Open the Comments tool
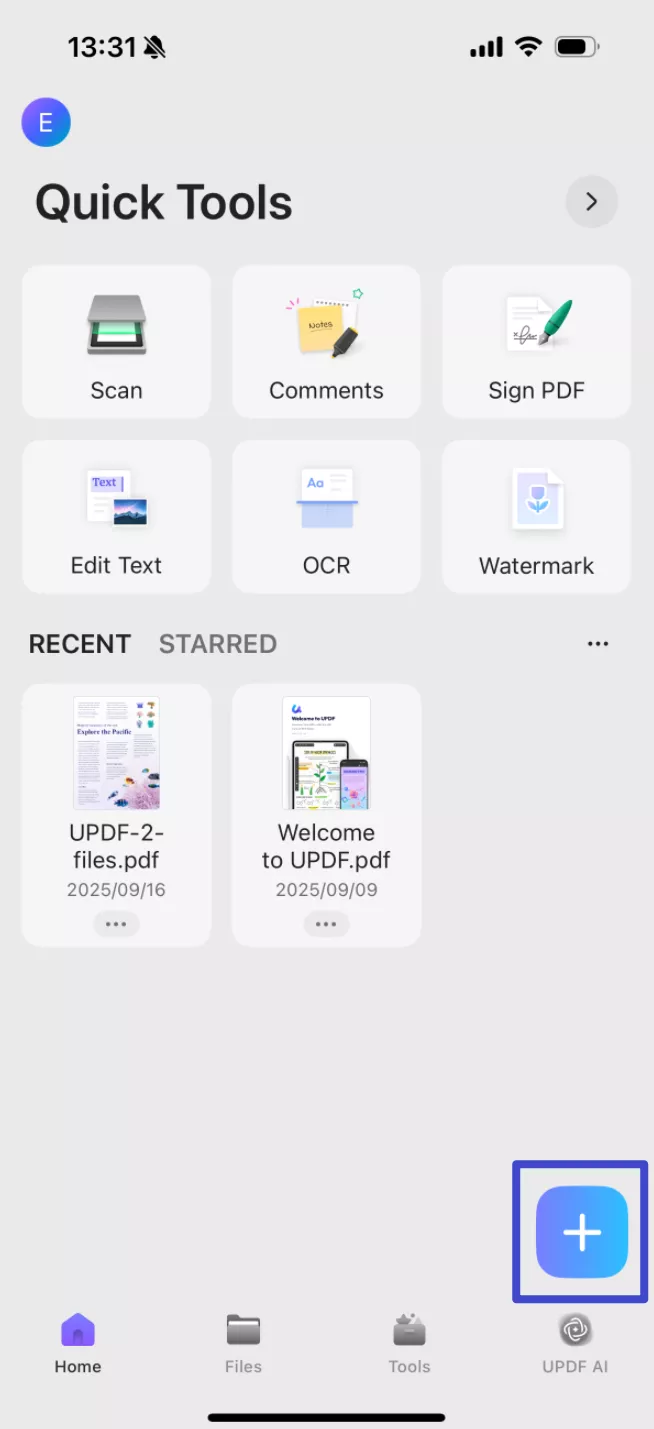The image size is (654, 1429). click(x=326, y=341)
